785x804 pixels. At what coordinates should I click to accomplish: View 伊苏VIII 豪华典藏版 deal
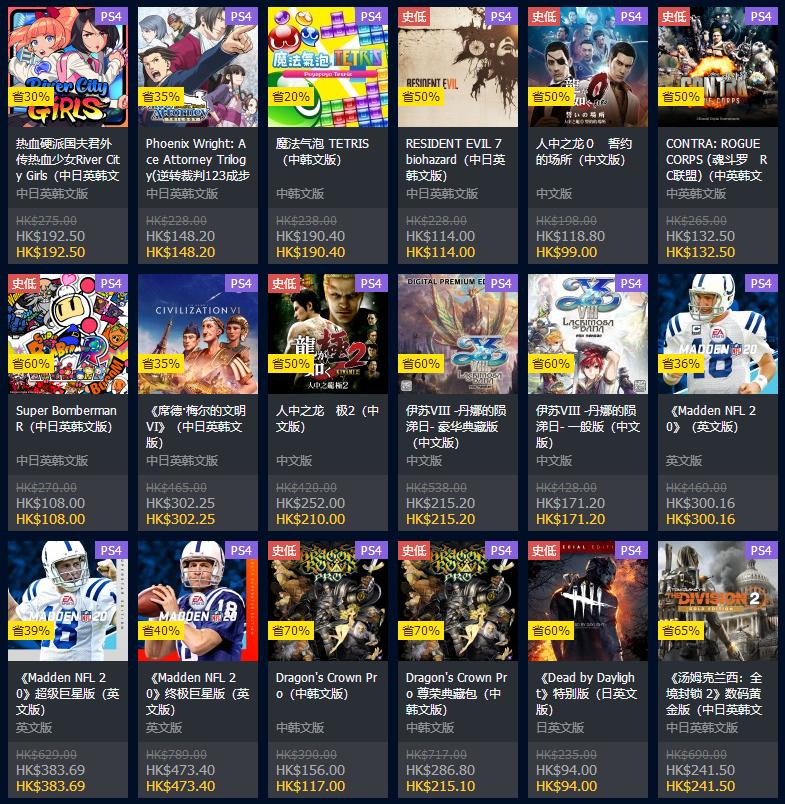(457, 335)
